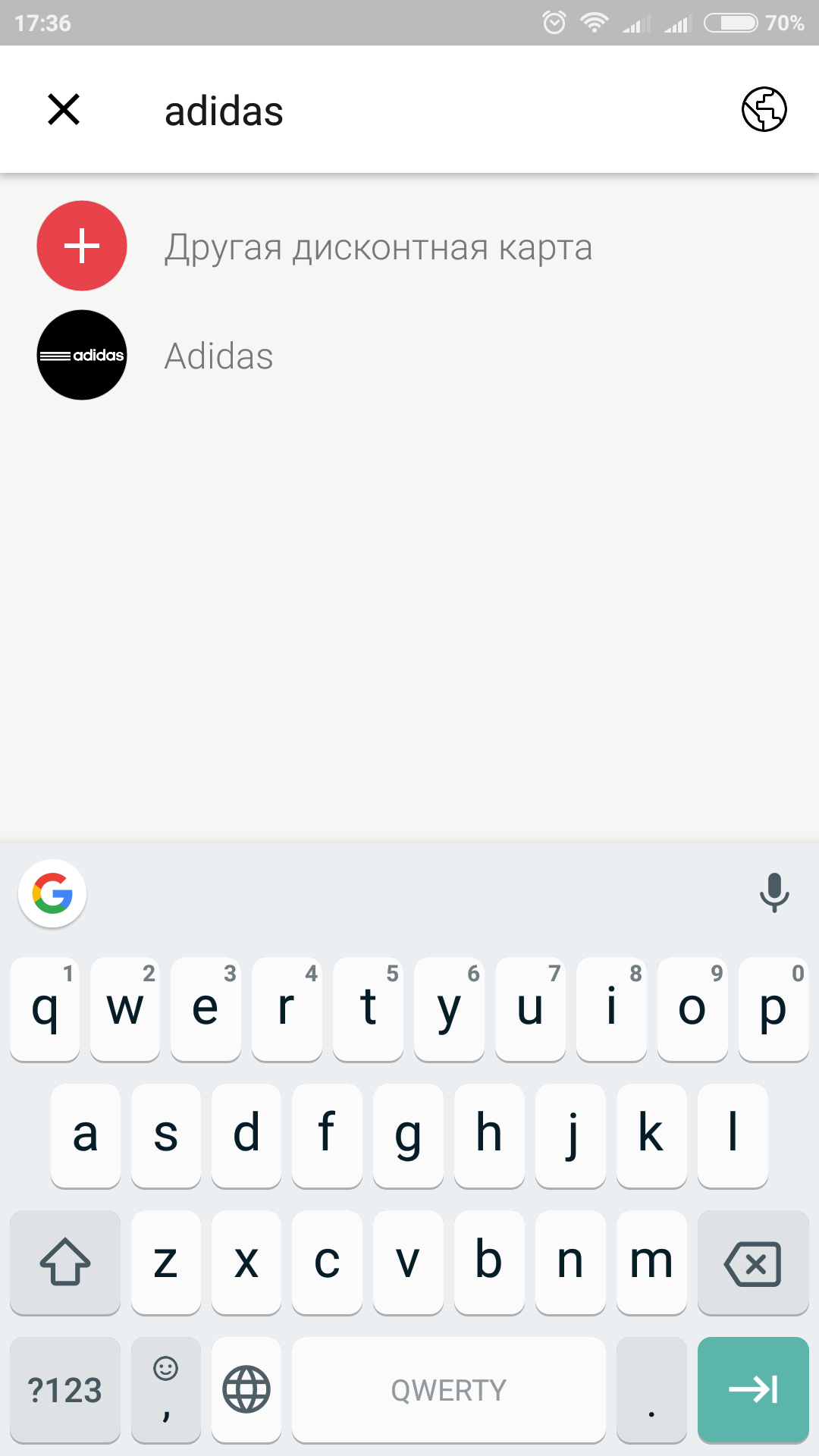This screenshot has width=819, height=1456.
Task: Select the Adidas card result
Action: click(x=409, y=355)
